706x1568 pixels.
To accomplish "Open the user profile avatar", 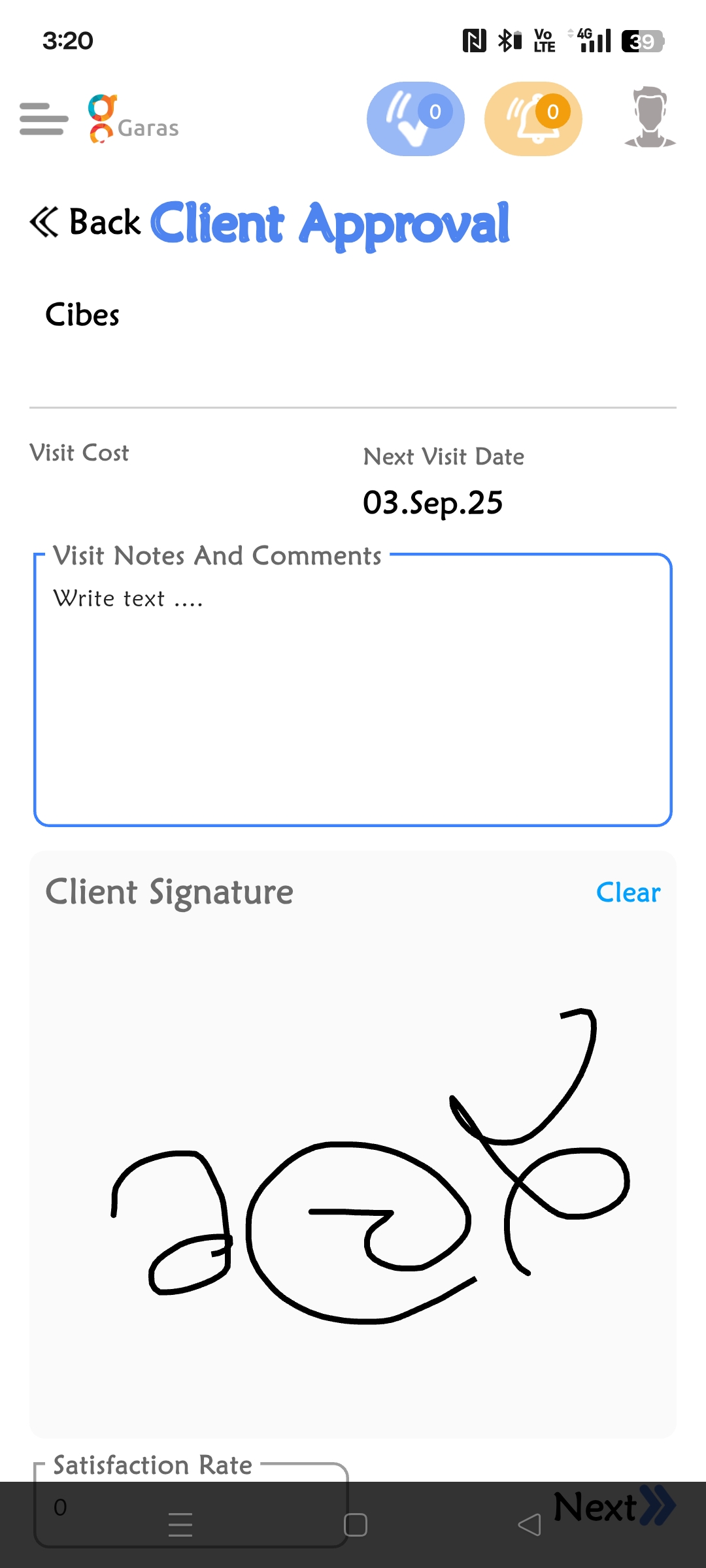I will coord(650,118).
